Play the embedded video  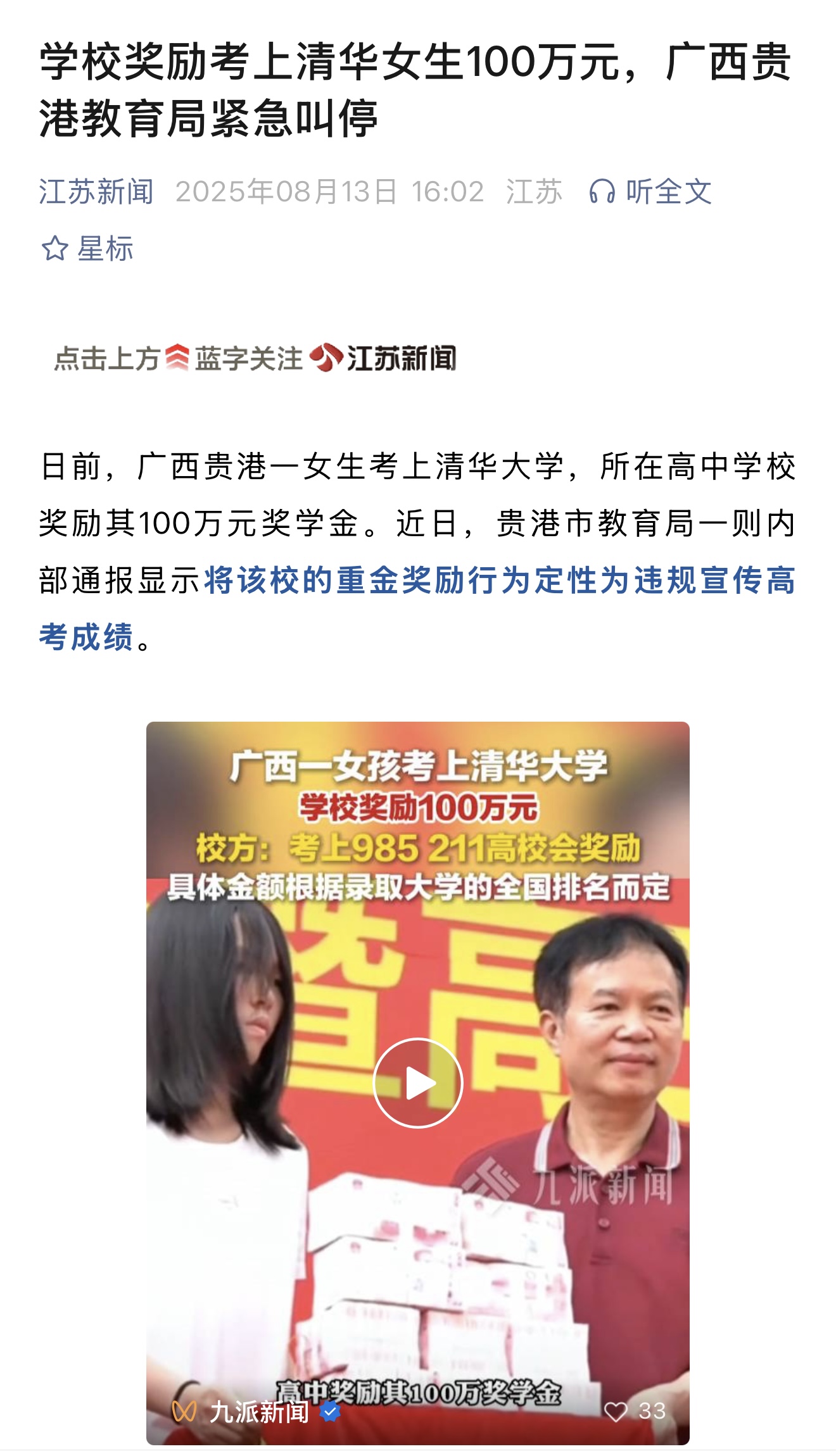click(x=418, y=1083)
